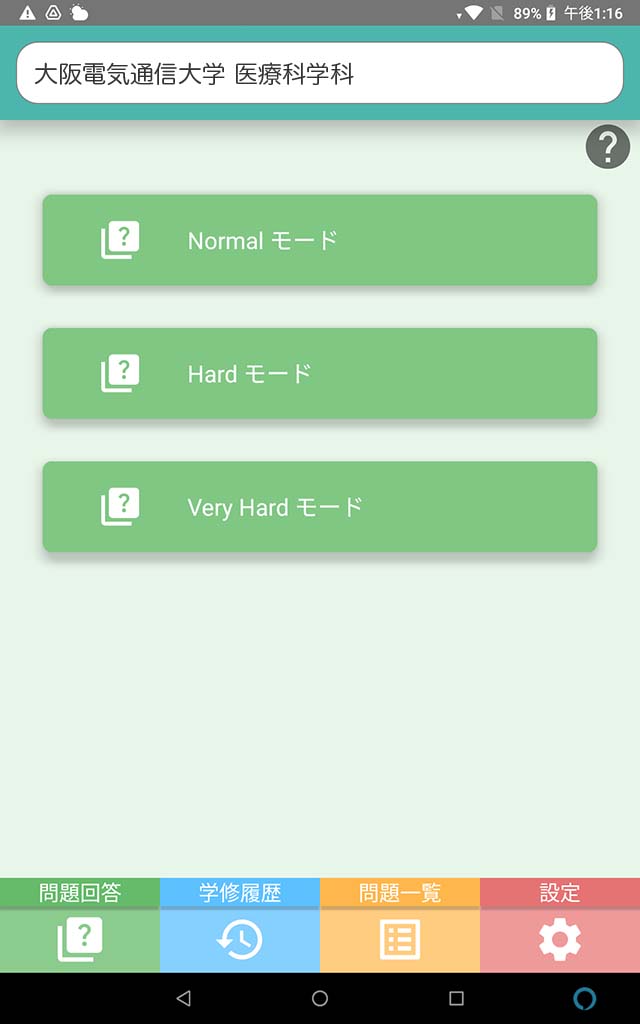The image size is (640, 1024).
Task: Choose Very Hard モード
Action: [320, 507]
